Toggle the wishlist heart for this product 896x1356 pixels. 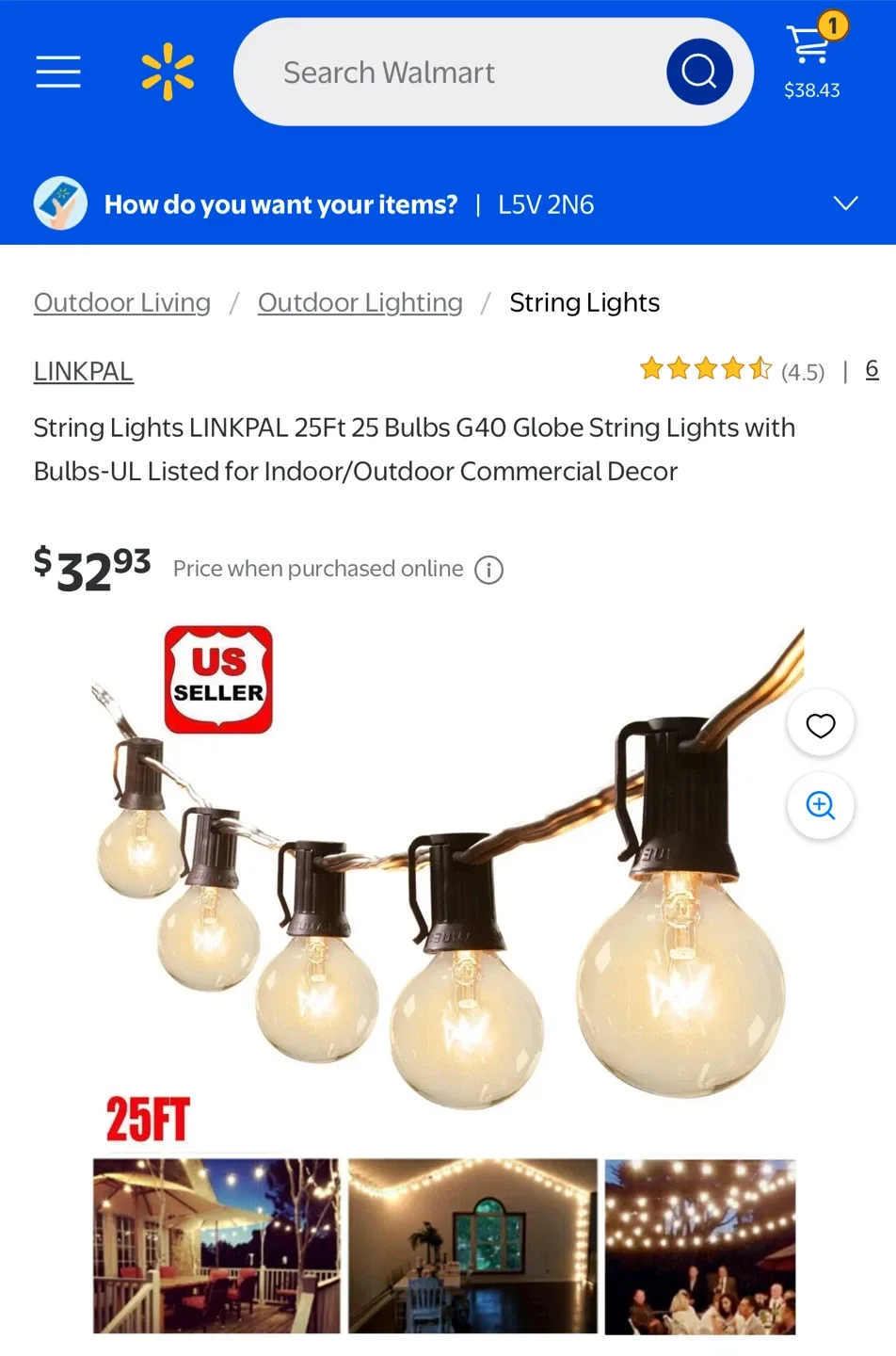pyautogui.click(x=820, y=725)
